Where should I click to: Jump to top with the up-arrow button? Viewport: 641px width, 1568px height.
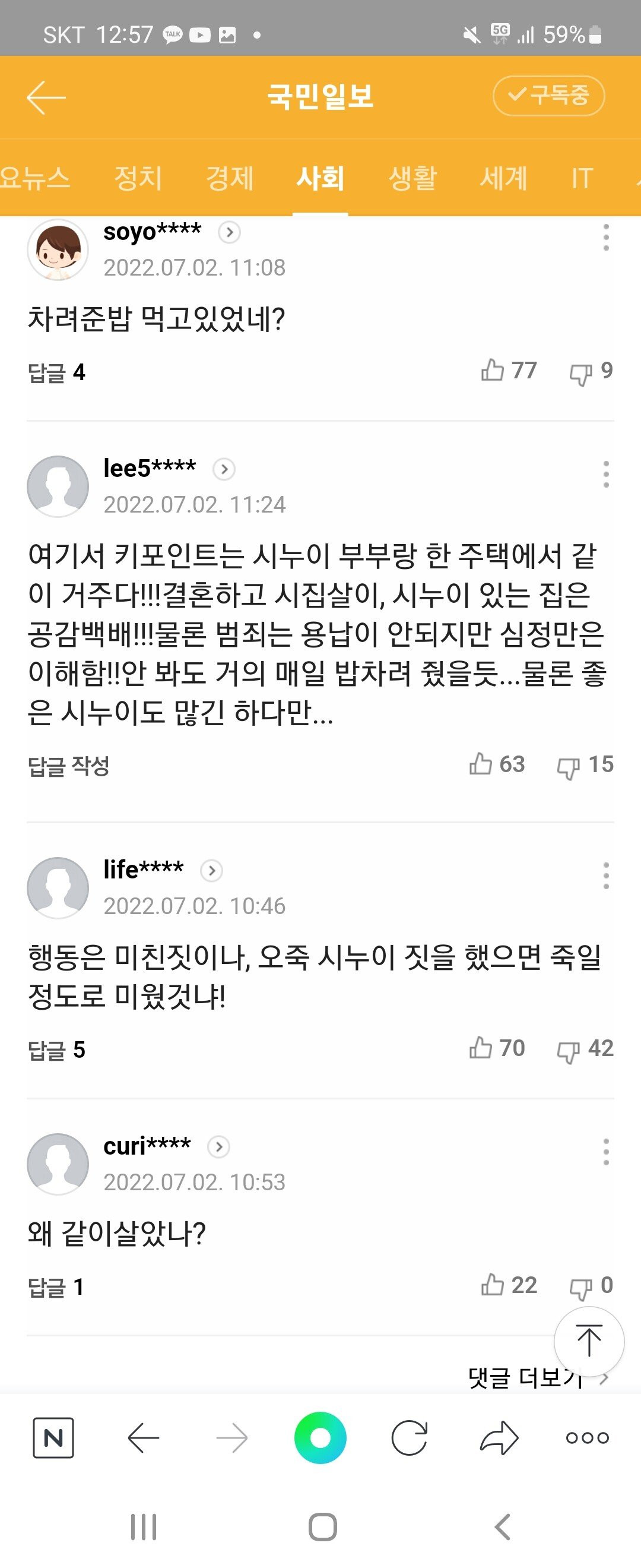point(589,1341)
